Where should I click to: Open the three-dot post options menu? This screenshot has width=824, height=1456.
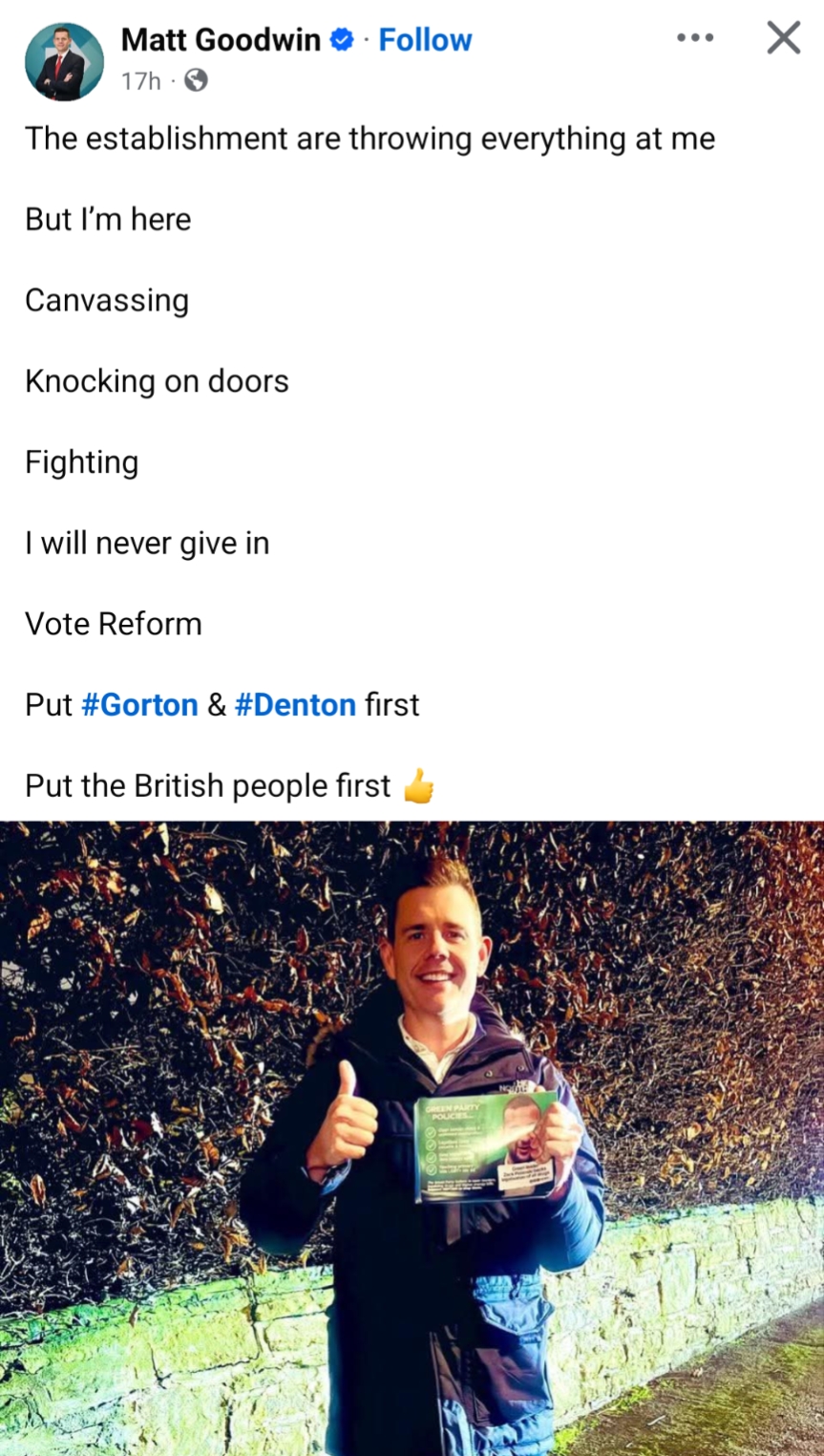tap(694, 38)
